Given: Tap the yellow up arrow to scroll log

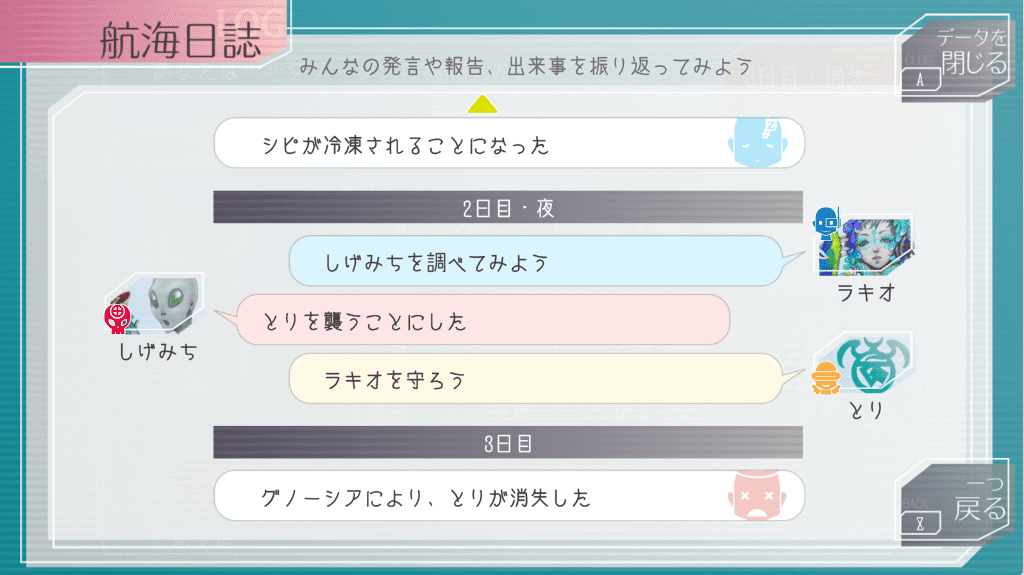Looking at the screenshot, I should 482,104.
